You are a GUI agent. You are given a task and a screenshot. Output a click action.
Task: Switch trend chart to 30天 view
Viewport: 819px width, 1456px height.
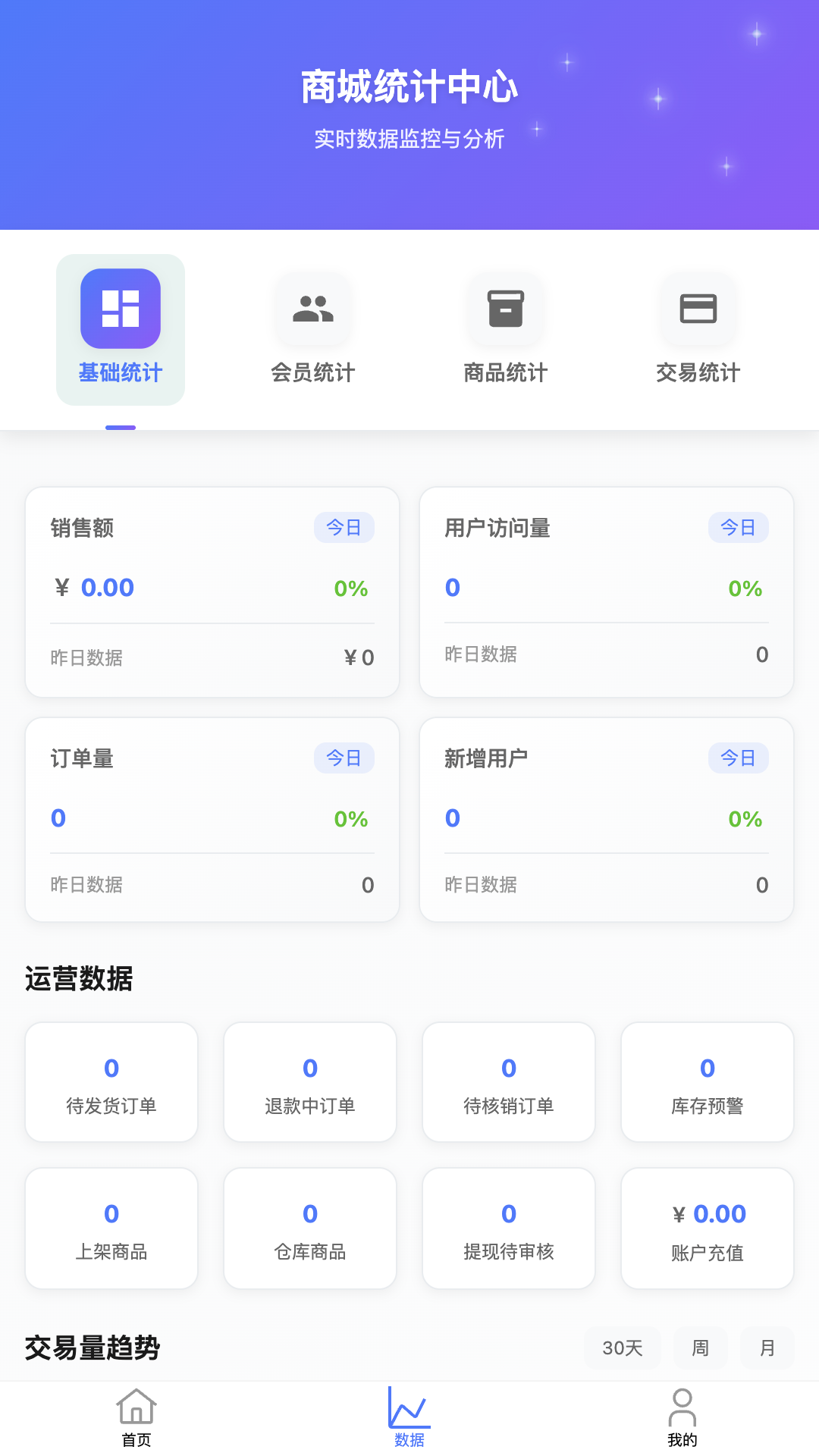pyautogui.click(x=623, y=1349)
